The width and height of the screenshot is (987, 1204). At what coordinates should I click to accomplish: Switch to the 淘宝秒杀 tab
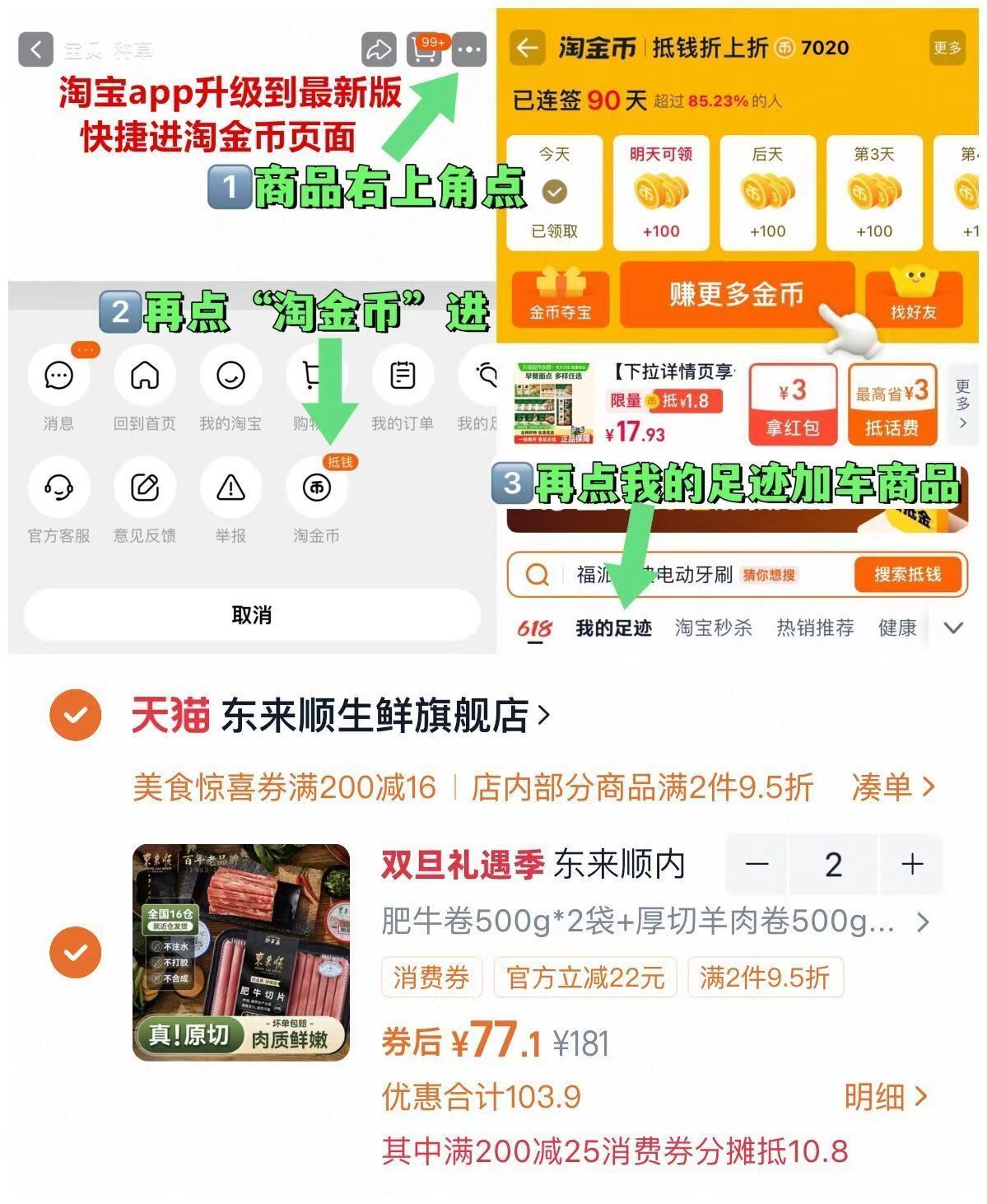click(715, 628)
